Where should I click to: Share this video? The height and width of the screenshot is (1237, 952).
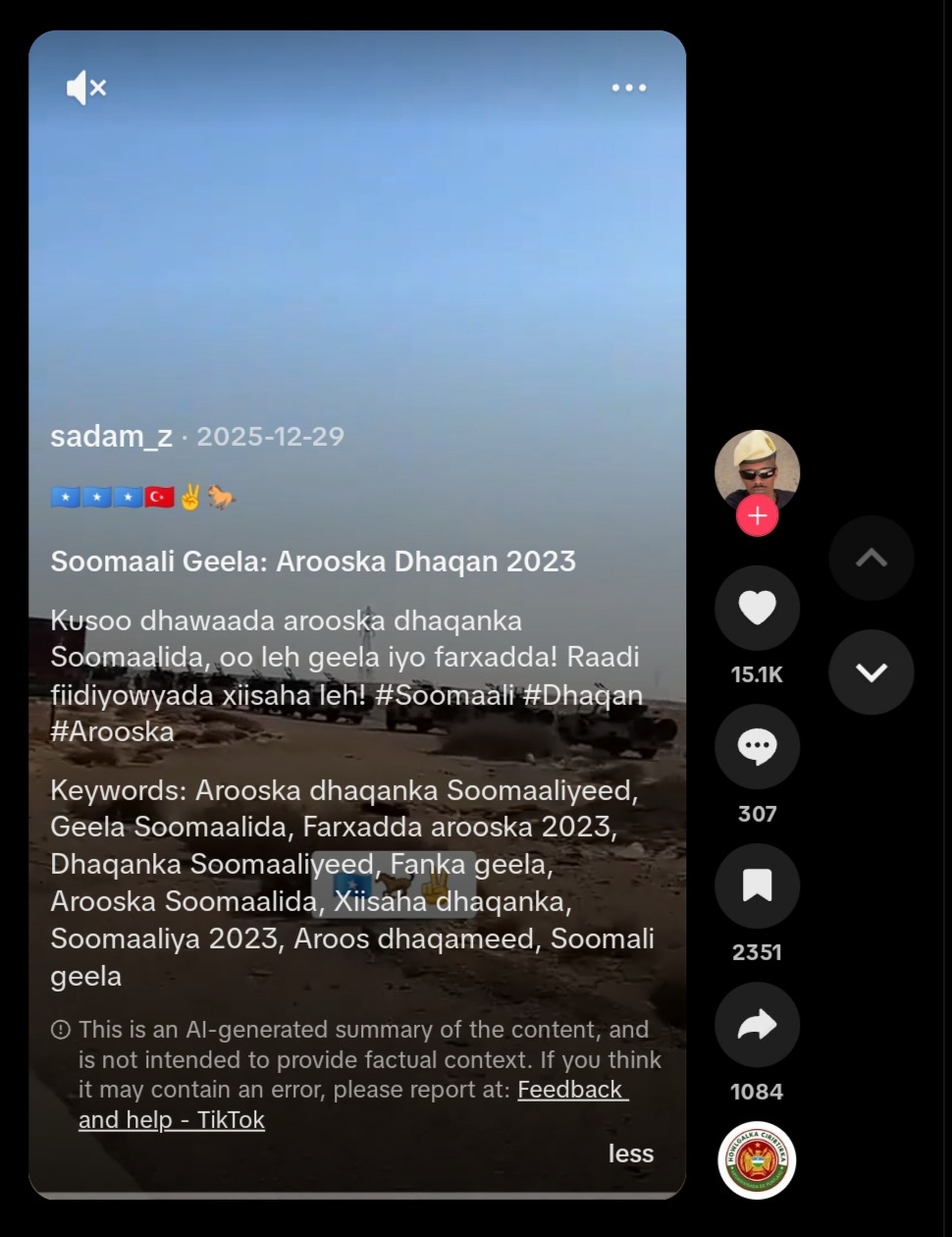click(757, 1025)
